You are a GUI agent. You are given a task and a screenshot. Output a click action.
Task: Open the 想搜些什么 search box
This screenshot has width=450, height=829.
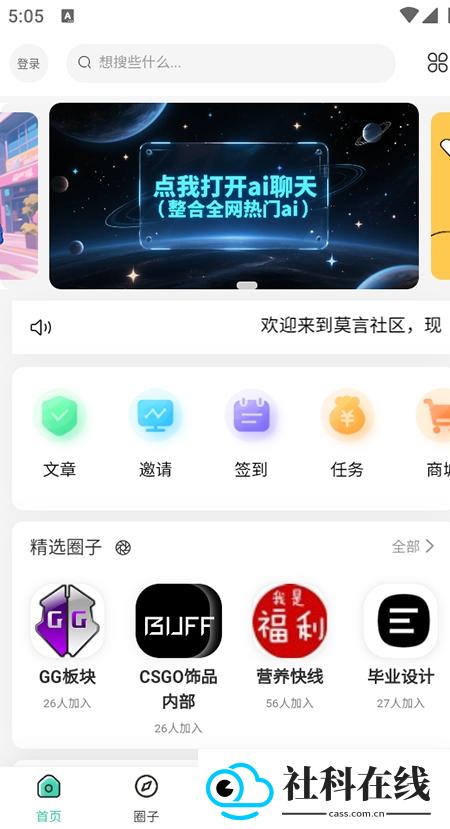coord(231,63)
